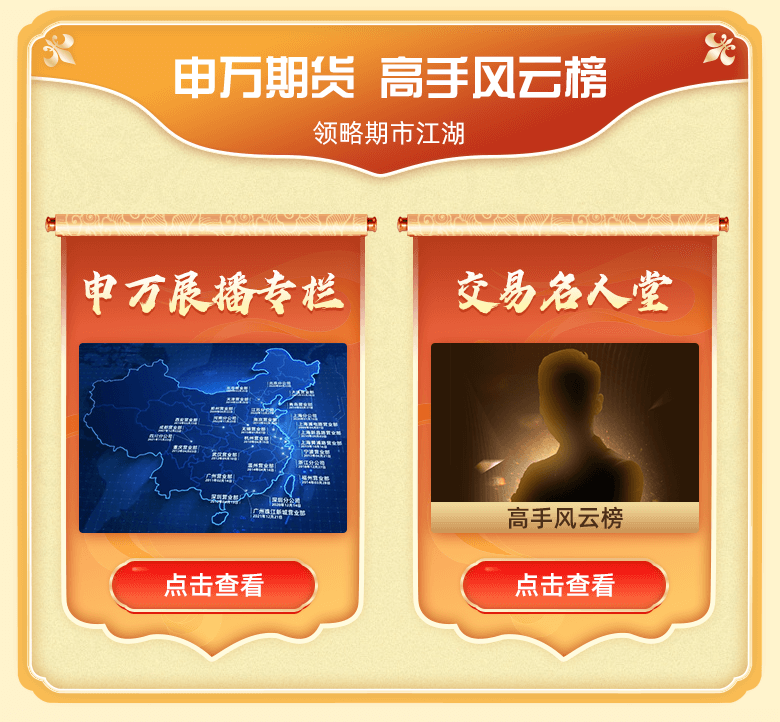The image size is (780, 722).
Task: Tap 点击查看 under 交易名人堂
Action: [x=564, y=586]
